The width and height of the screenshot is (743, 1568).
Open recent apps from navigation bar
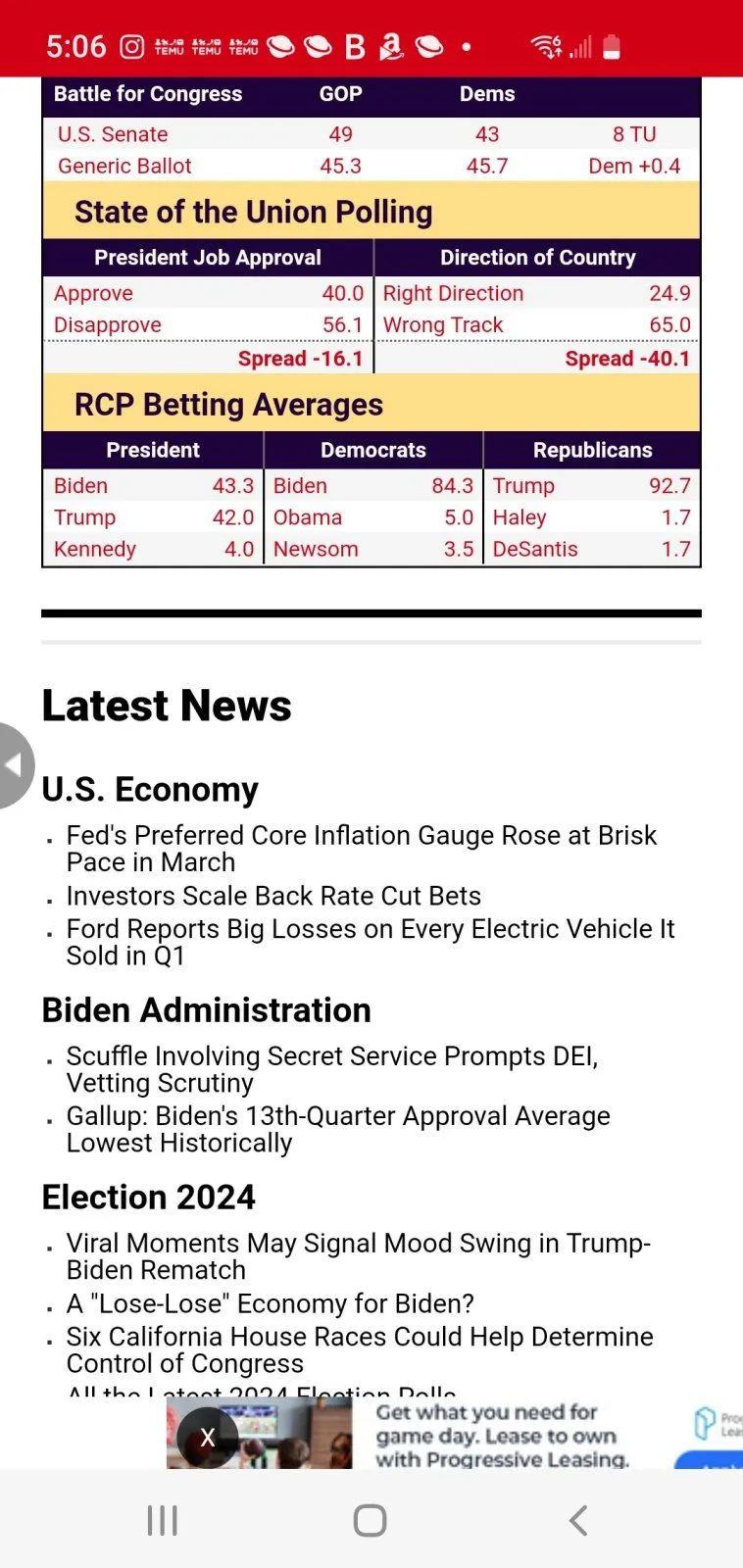tap(163, 1520)
